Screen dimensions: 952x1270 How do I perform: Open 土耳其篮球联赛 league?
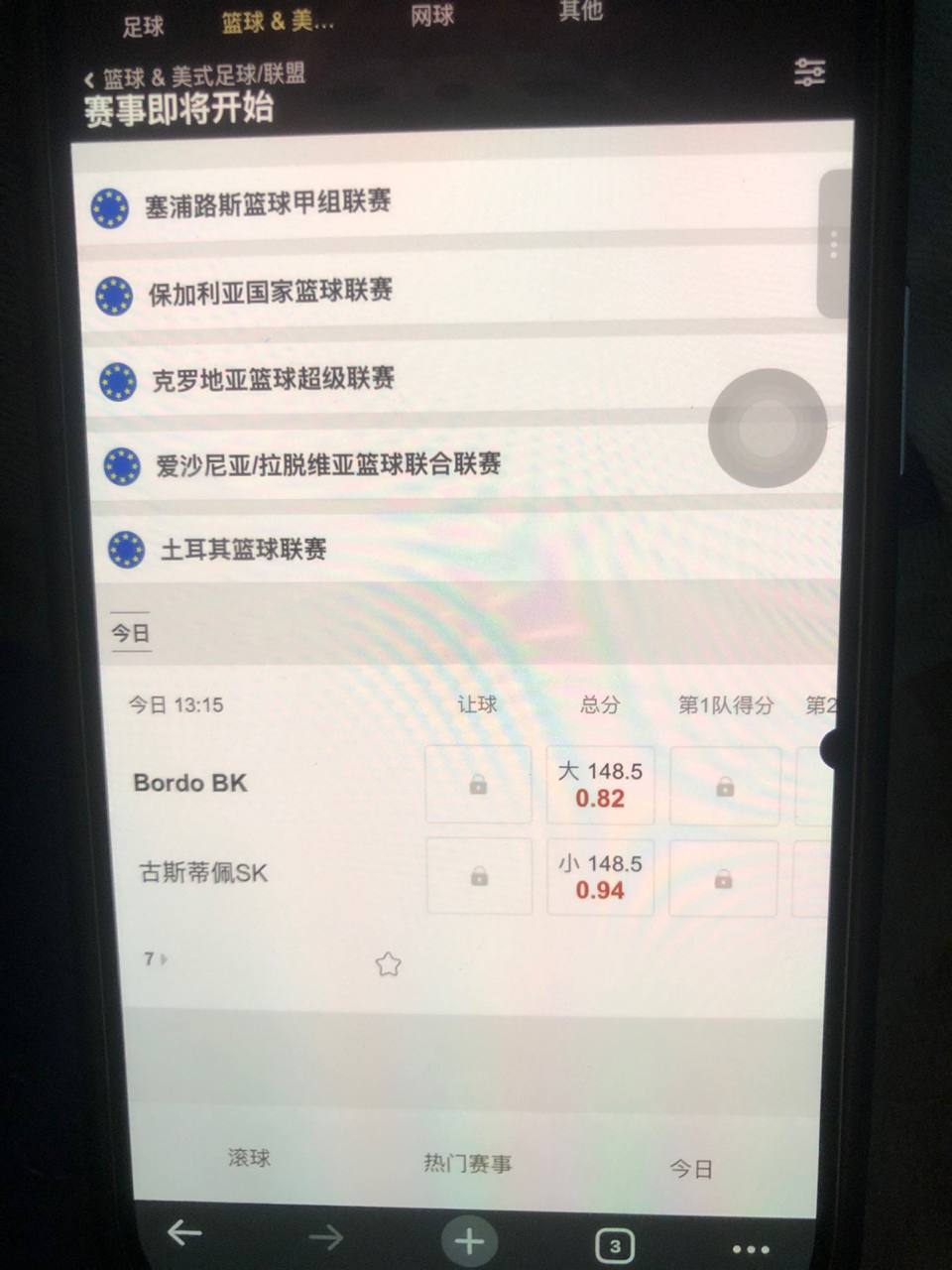243,549
